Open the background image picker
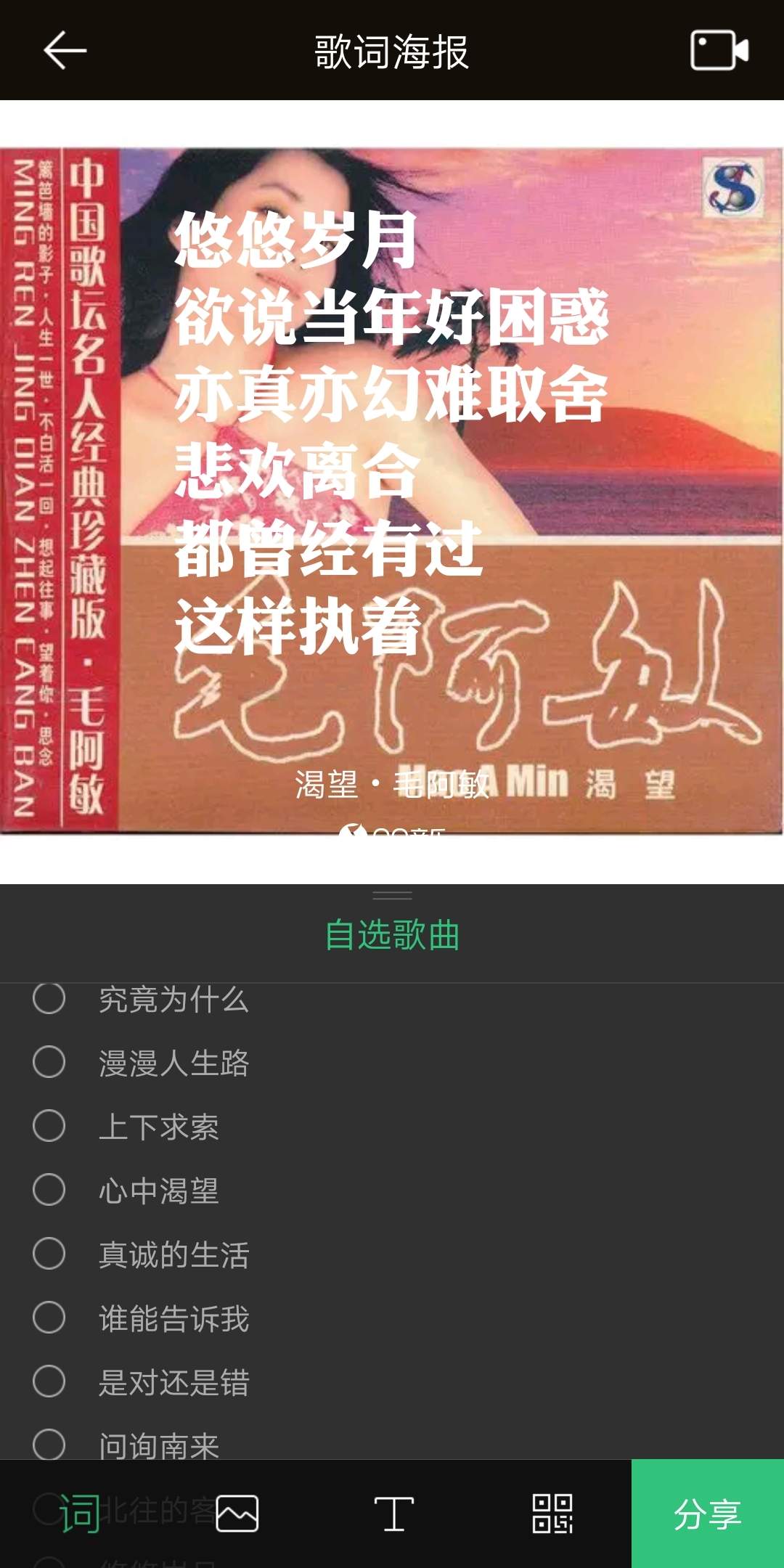The image size is (784, 1568). point(237,1514)
